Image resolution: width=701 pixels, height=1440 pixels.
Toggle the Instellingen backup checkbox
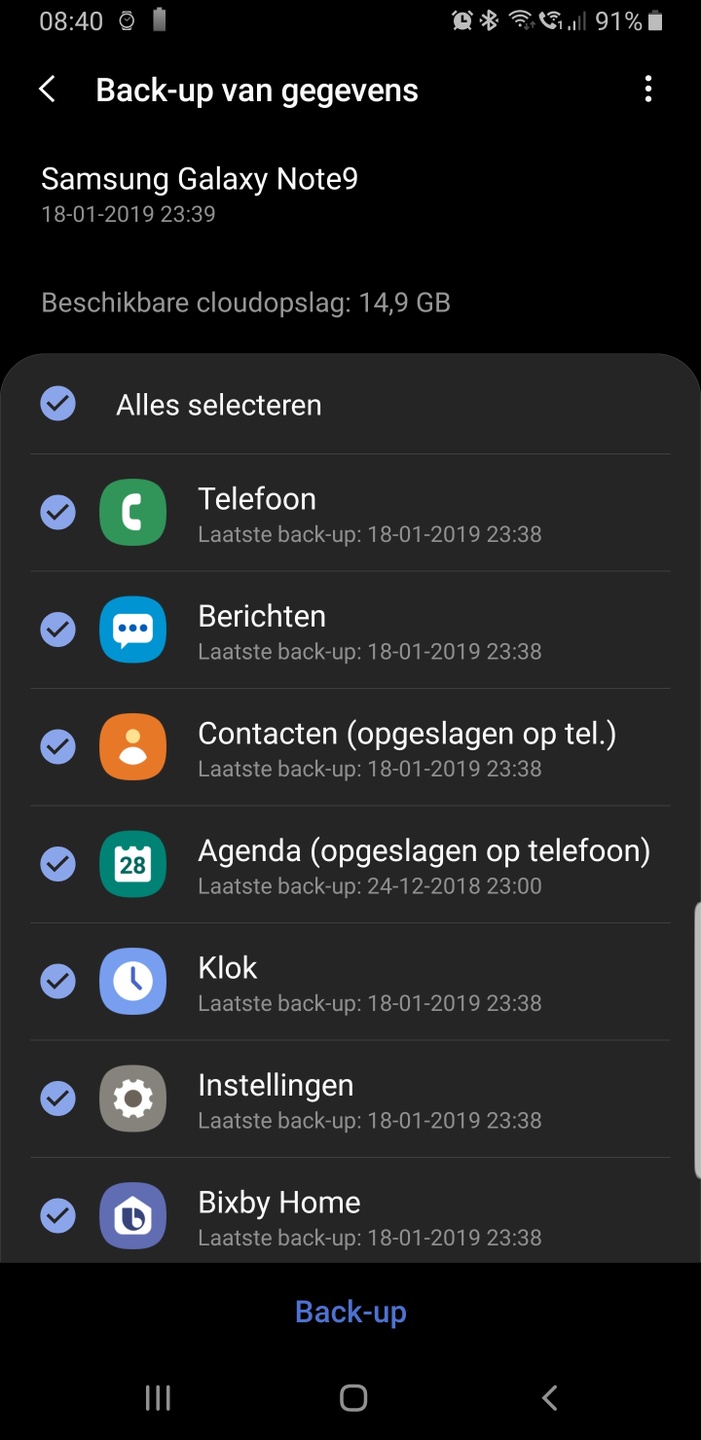pyautogui.click(x=58, y=1099)
